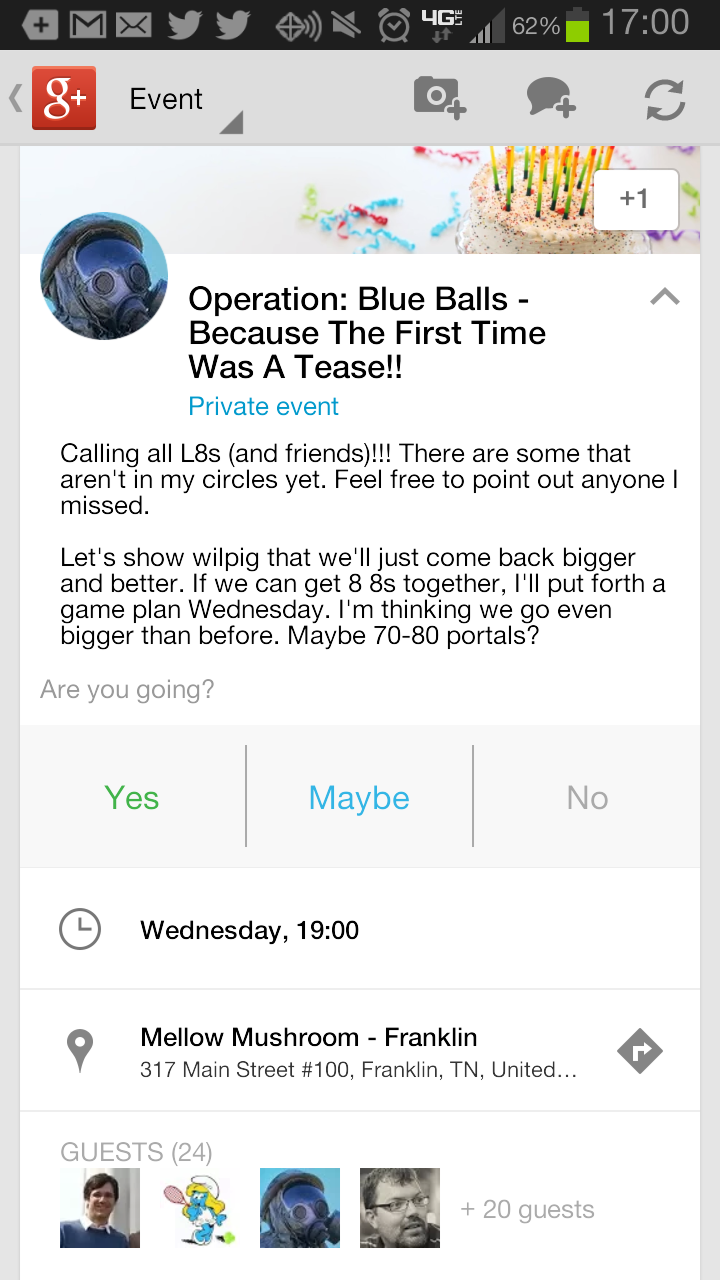Refresh the event page

click(664, 100)
